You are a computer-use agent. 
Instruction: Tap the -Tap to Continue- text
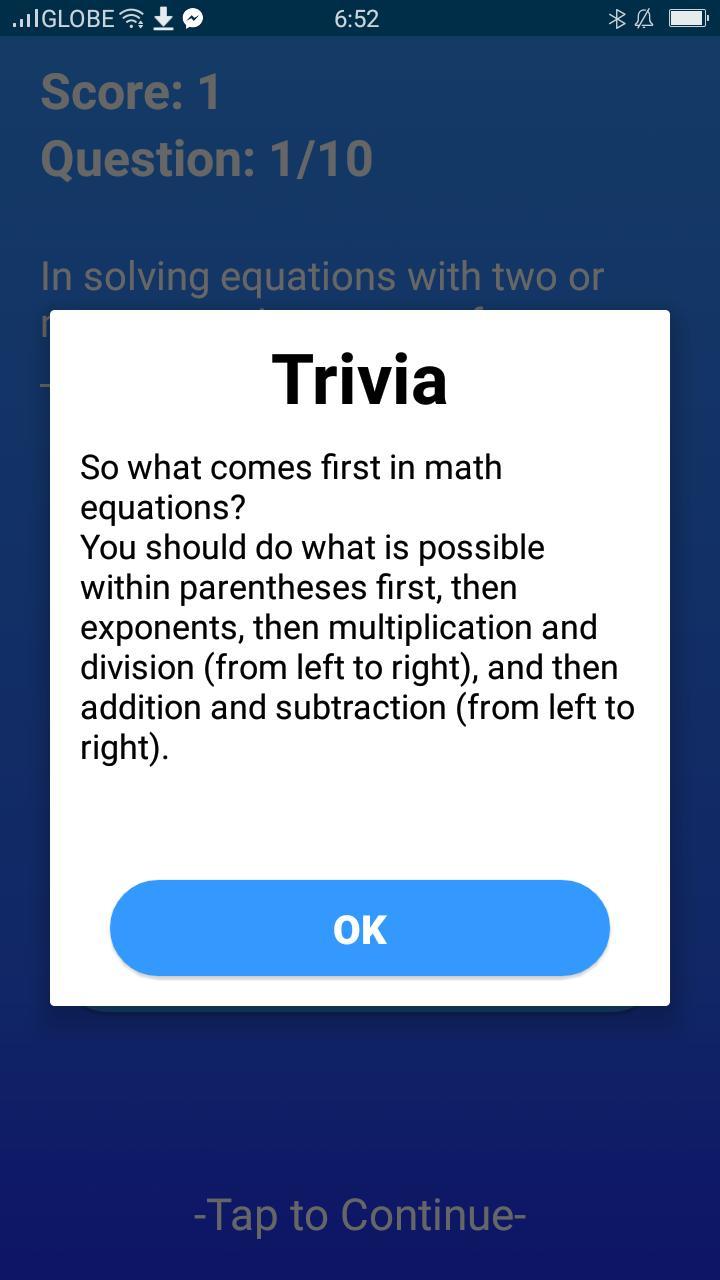click(x=360, y=1215)
